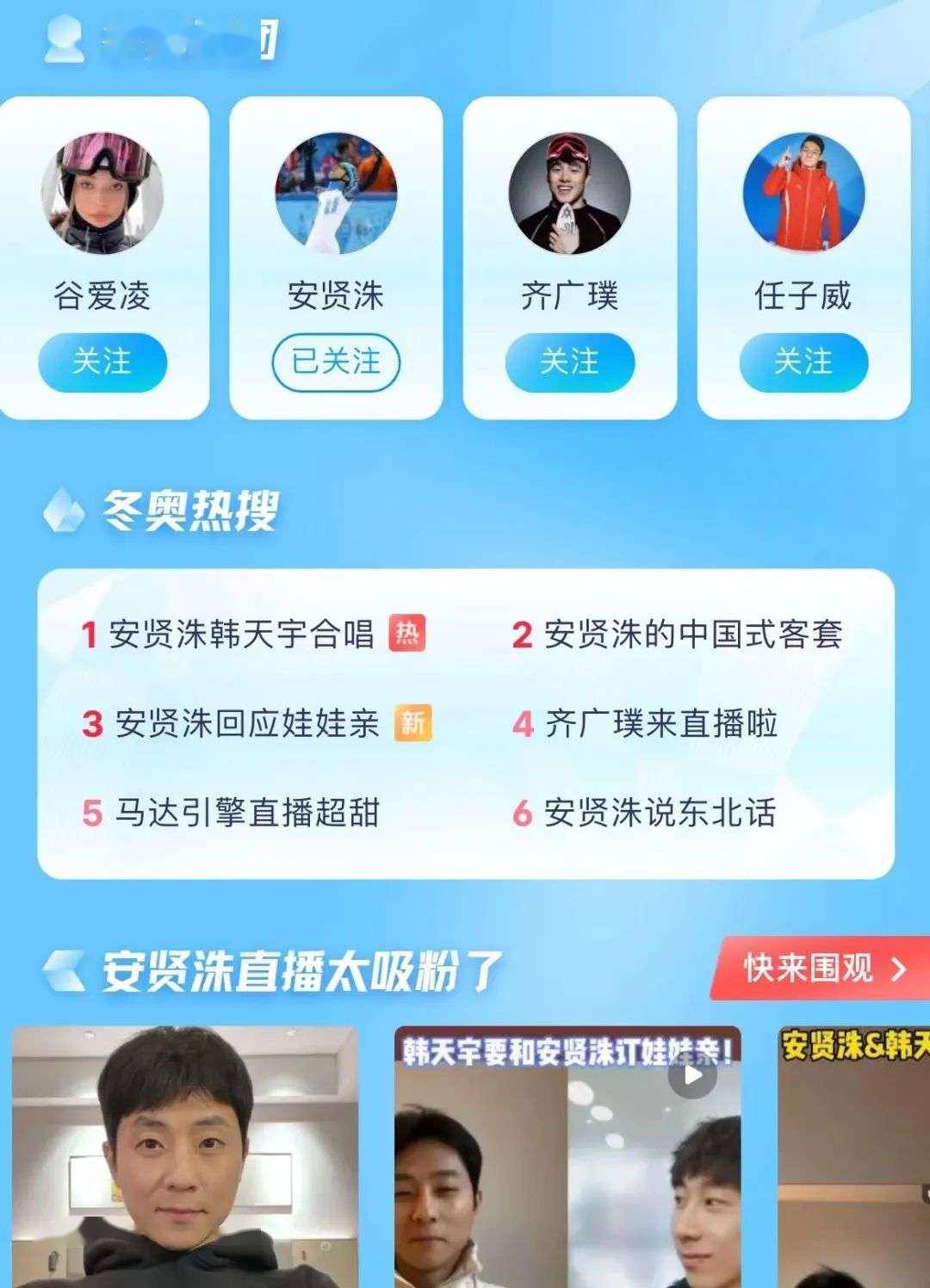Open hot search 安贤洙回应娃娃亲
930x1288 pixels.
246,724
